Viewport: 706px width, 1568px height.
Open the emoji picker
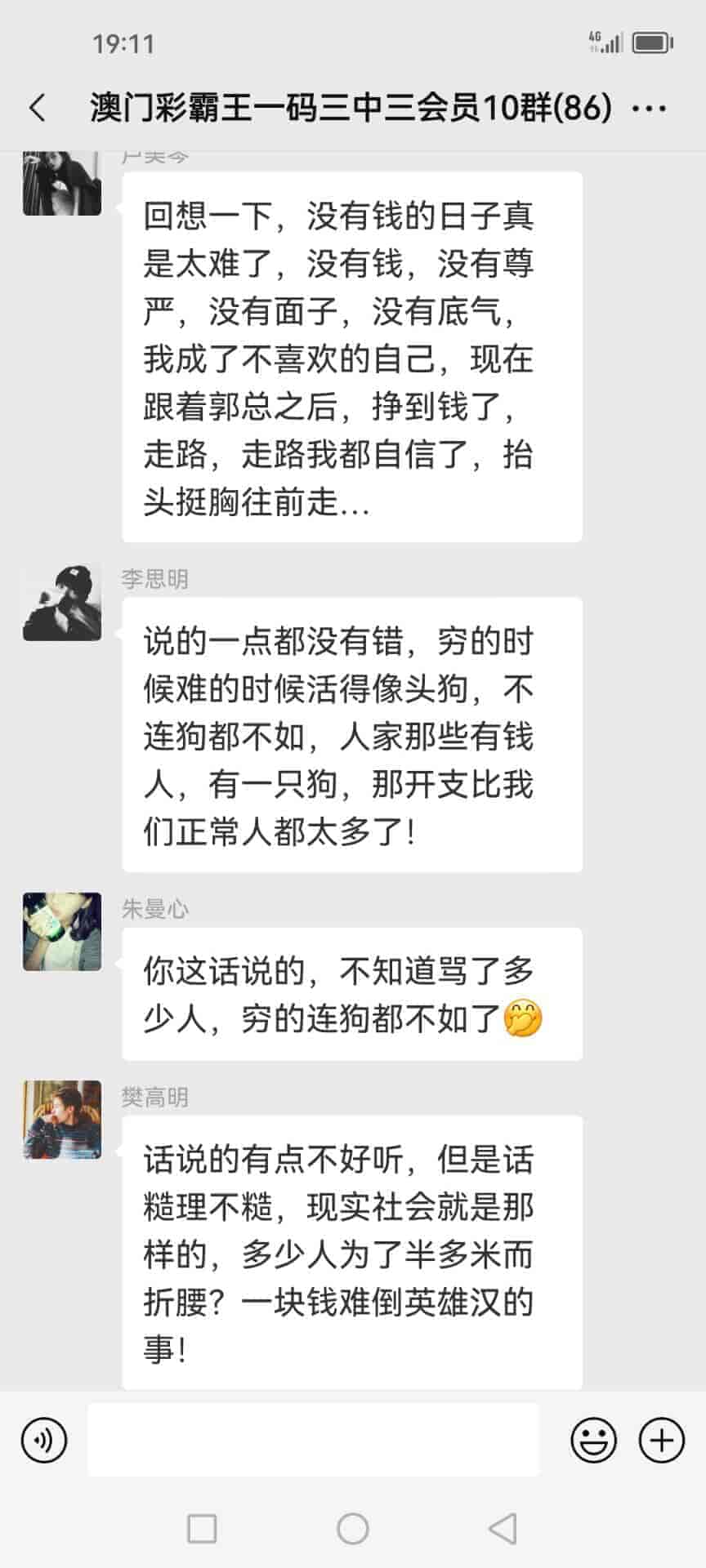593,1440
